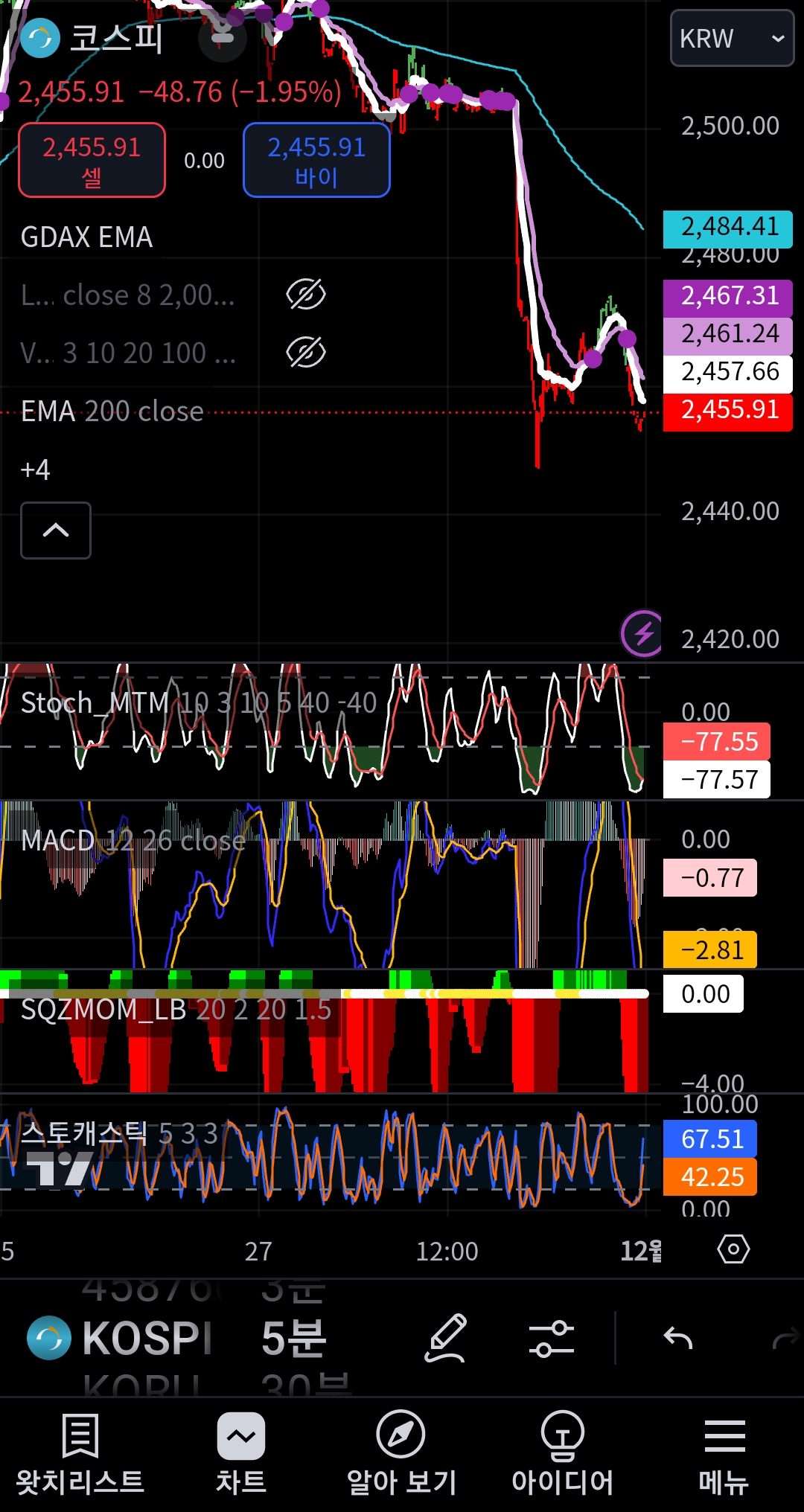This screenshot has width=804, height=1512.
Task: Tap the blue 바이 buy button
Action: (316, 160)
